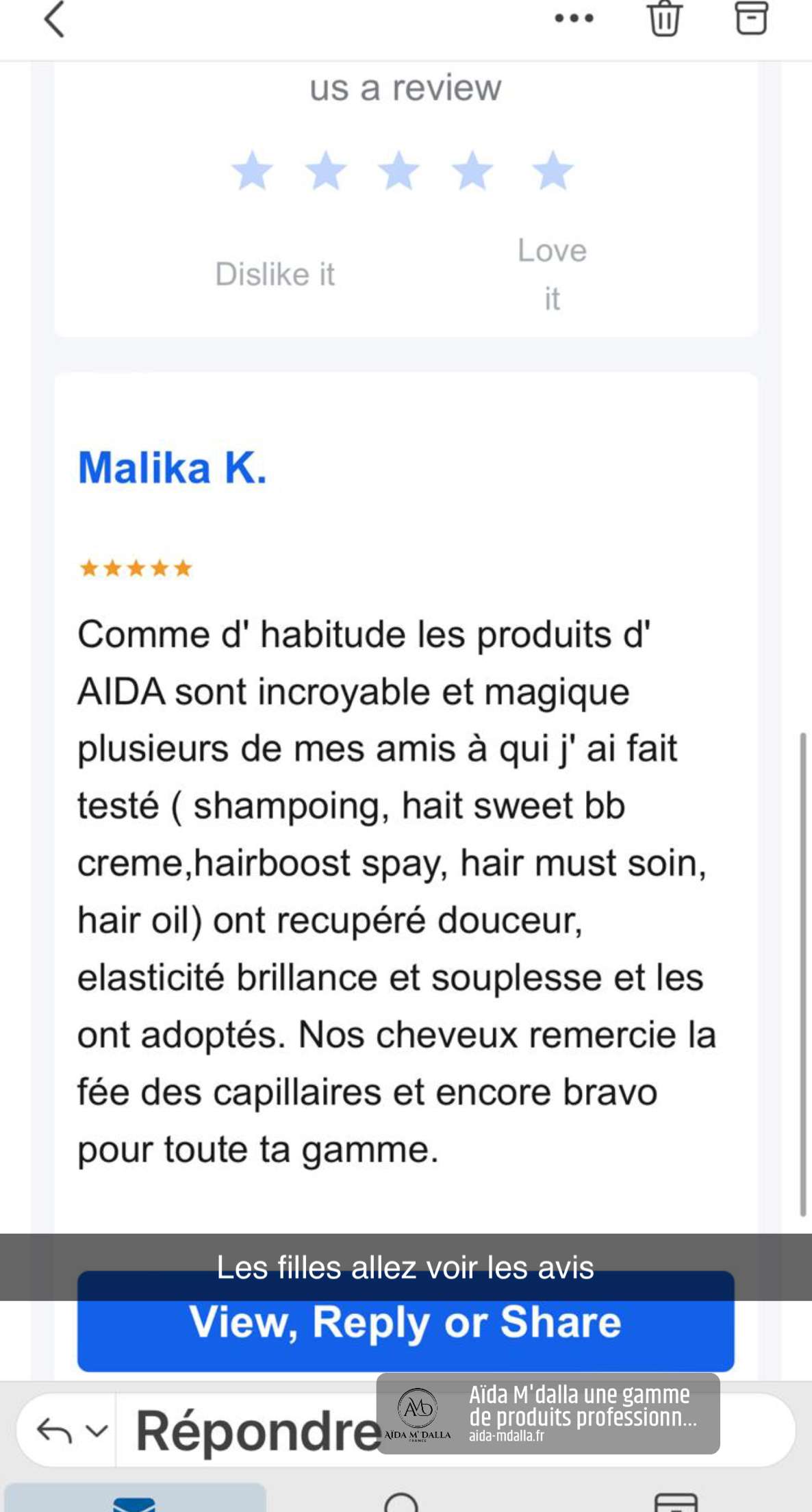Rate with the first star near Dislike it
The width and height of the screenshot is (812, 1512).
[253, 170]
